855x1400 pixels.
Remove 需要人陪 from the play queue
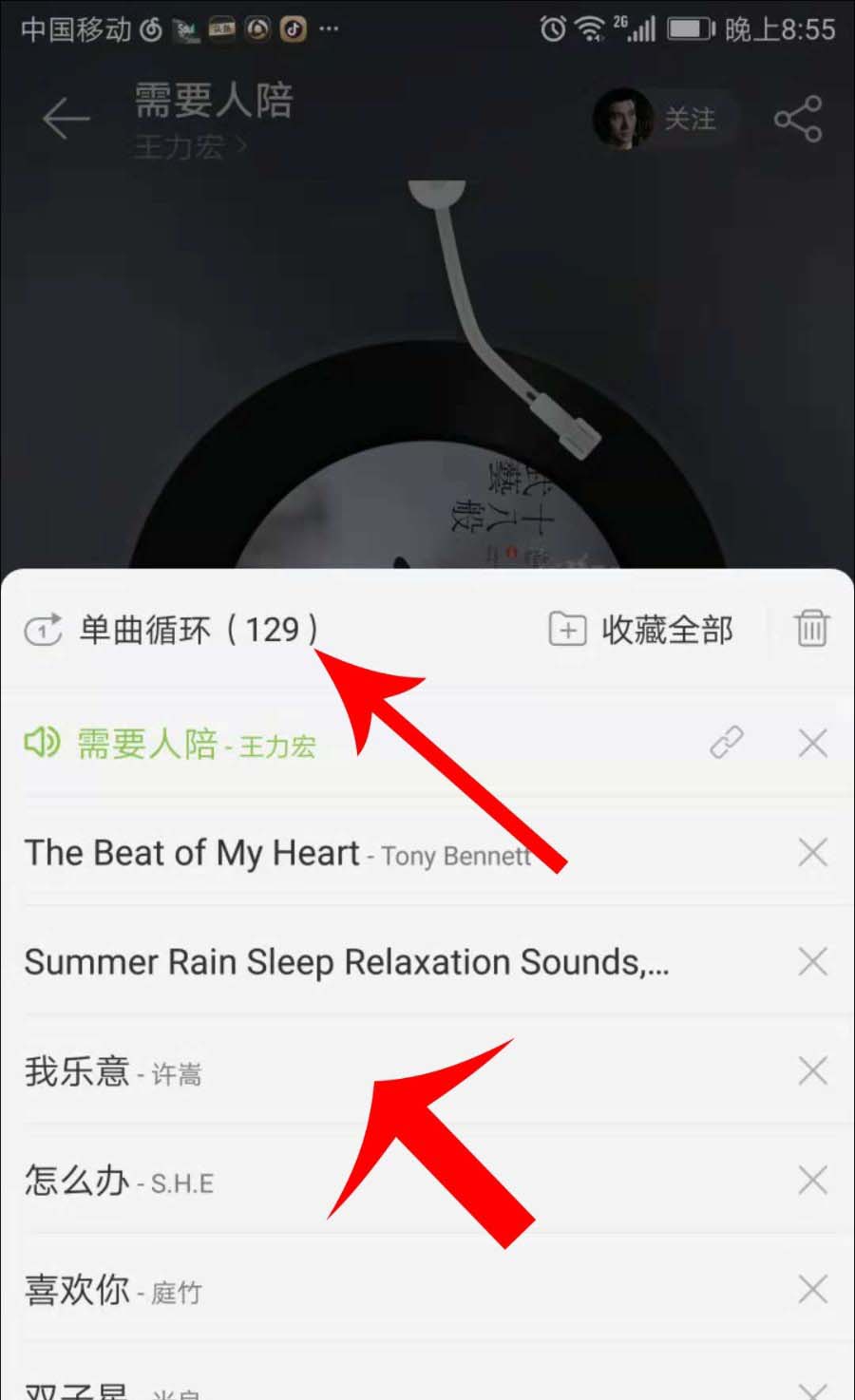813,743
